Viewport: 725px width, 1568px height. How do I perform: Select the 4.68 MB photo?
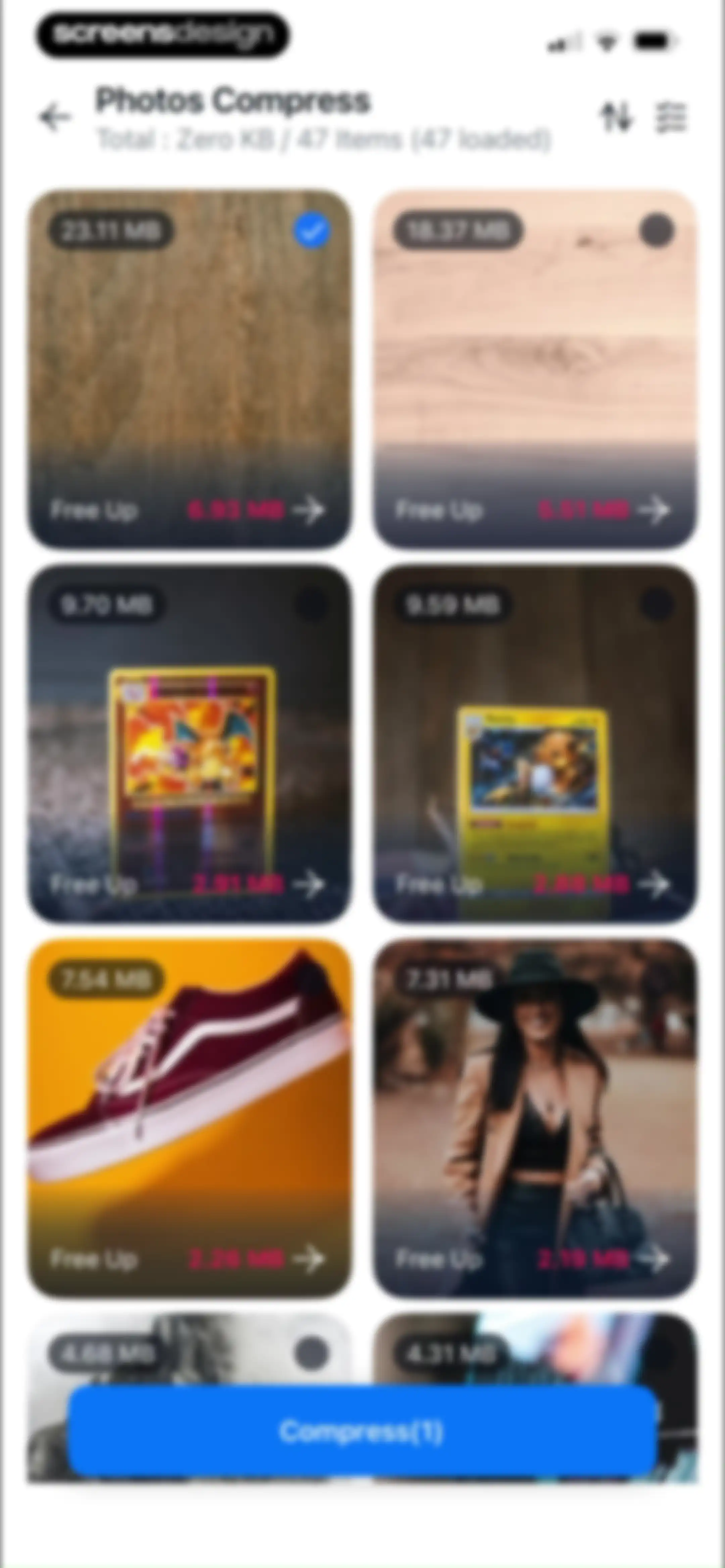(312, 1353)
